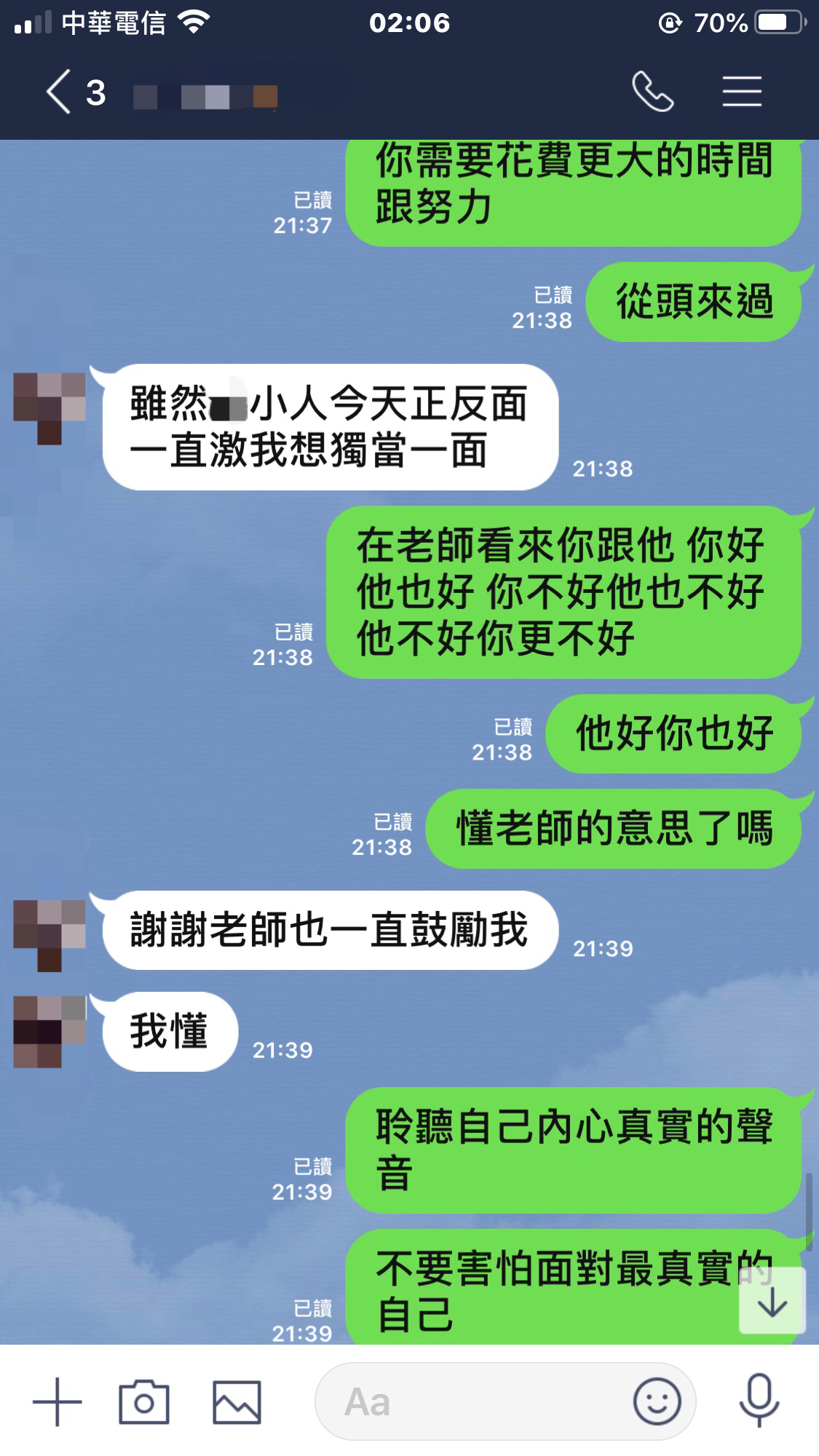Go back to the chat list
Viewport: 819px width, 1456px height.
pos(60,92)
